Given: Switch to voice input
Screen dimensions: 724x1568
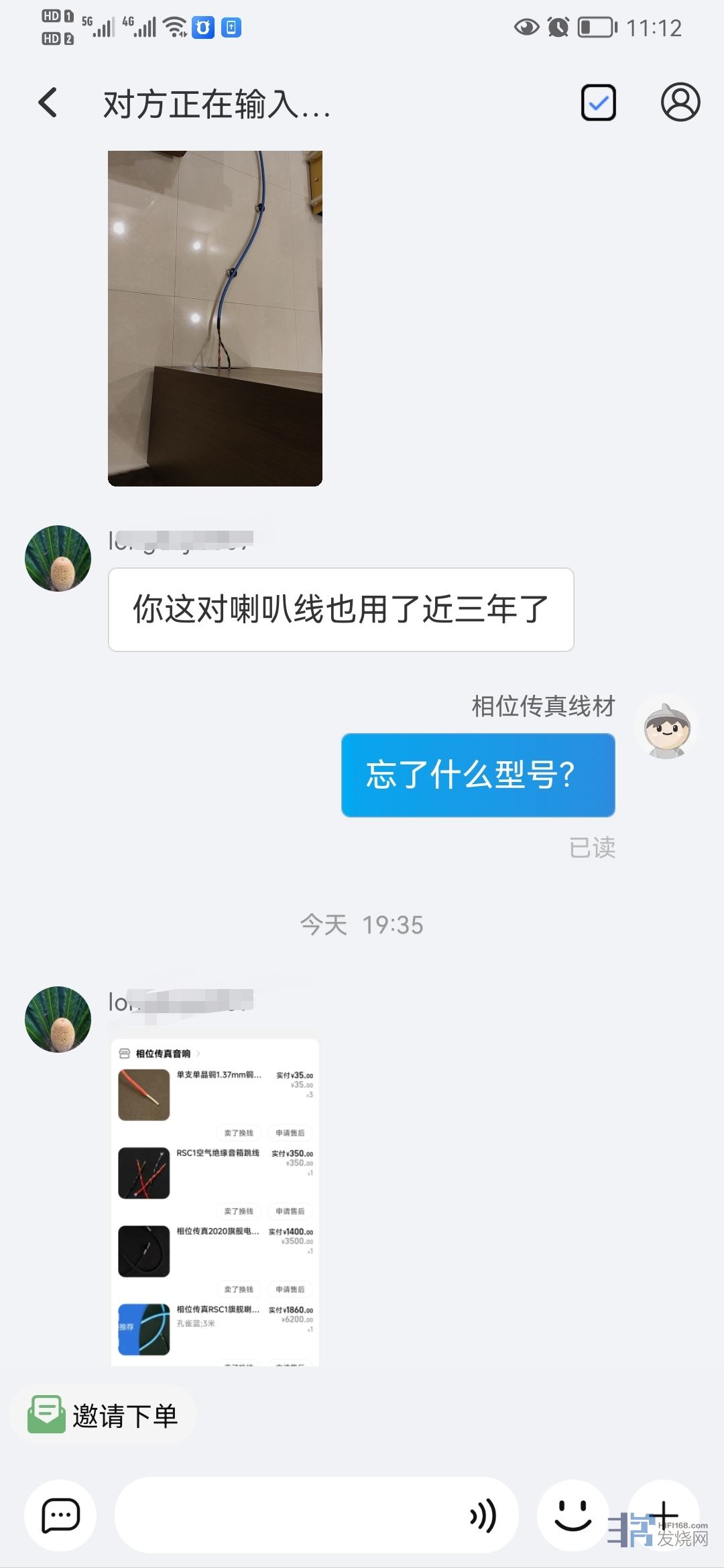Looking at the screenshot, I should pyautogui.click(x=483, y=1516).
